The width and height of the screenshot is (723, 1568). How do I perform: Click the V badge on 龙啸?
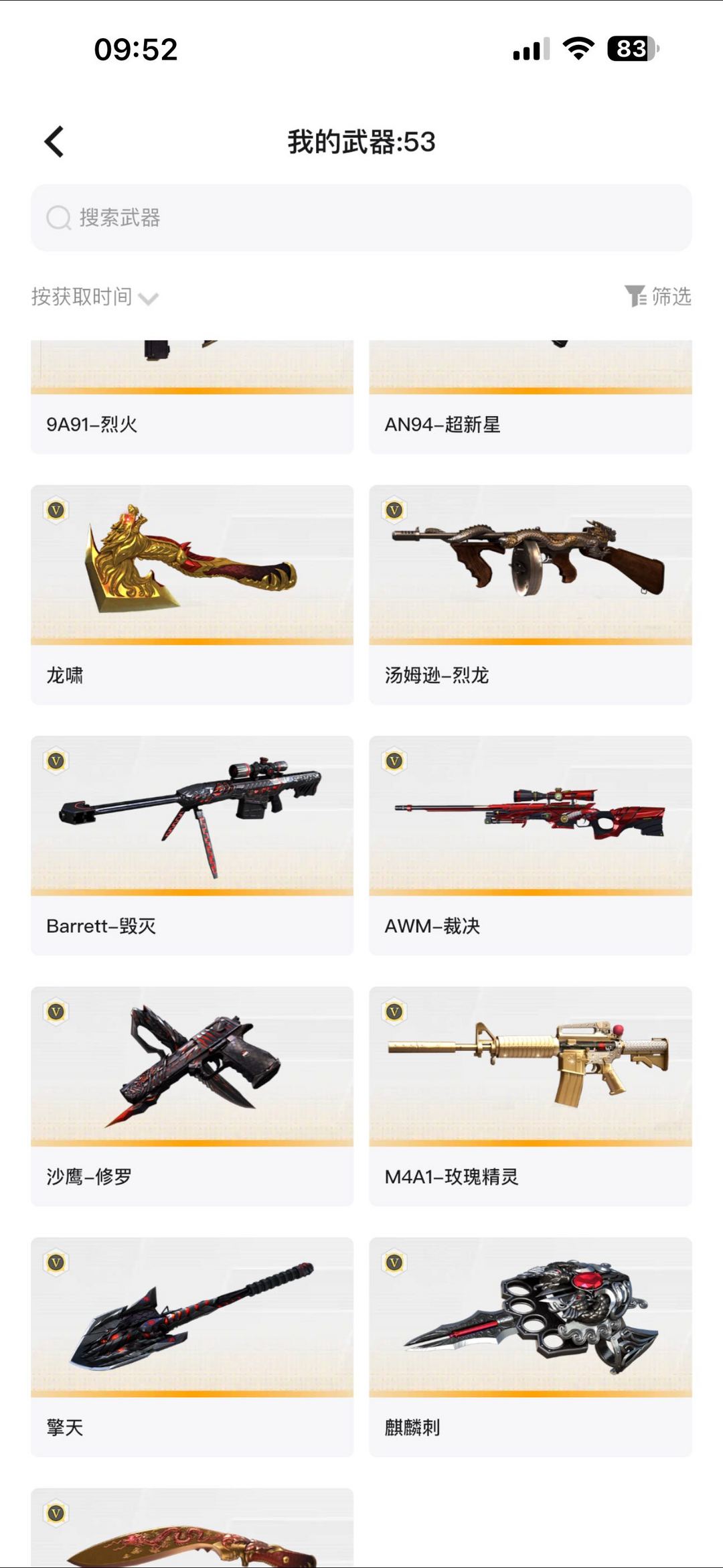(x=58, y=510)
